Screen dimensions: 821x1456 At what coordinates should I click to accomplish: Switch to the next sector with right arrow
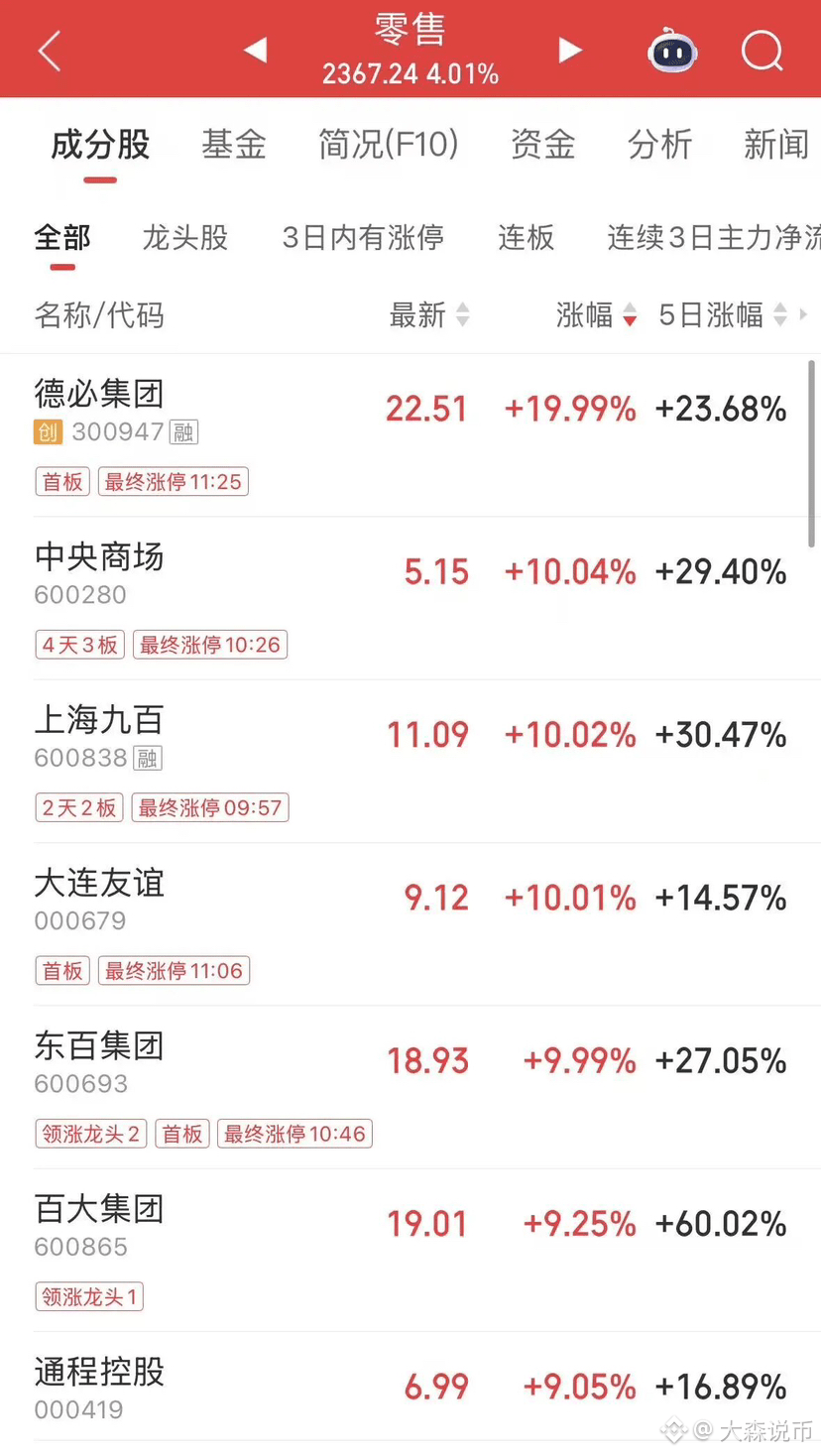coord(569,50)
